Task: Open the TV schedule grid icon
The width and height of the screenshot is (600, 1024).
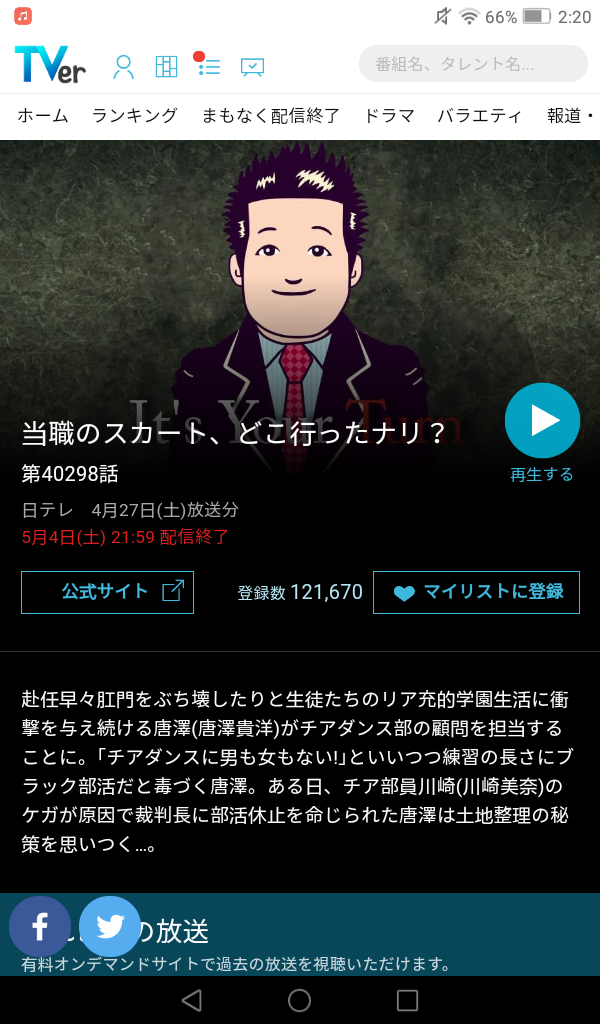Action: click(x=166, y=66)
